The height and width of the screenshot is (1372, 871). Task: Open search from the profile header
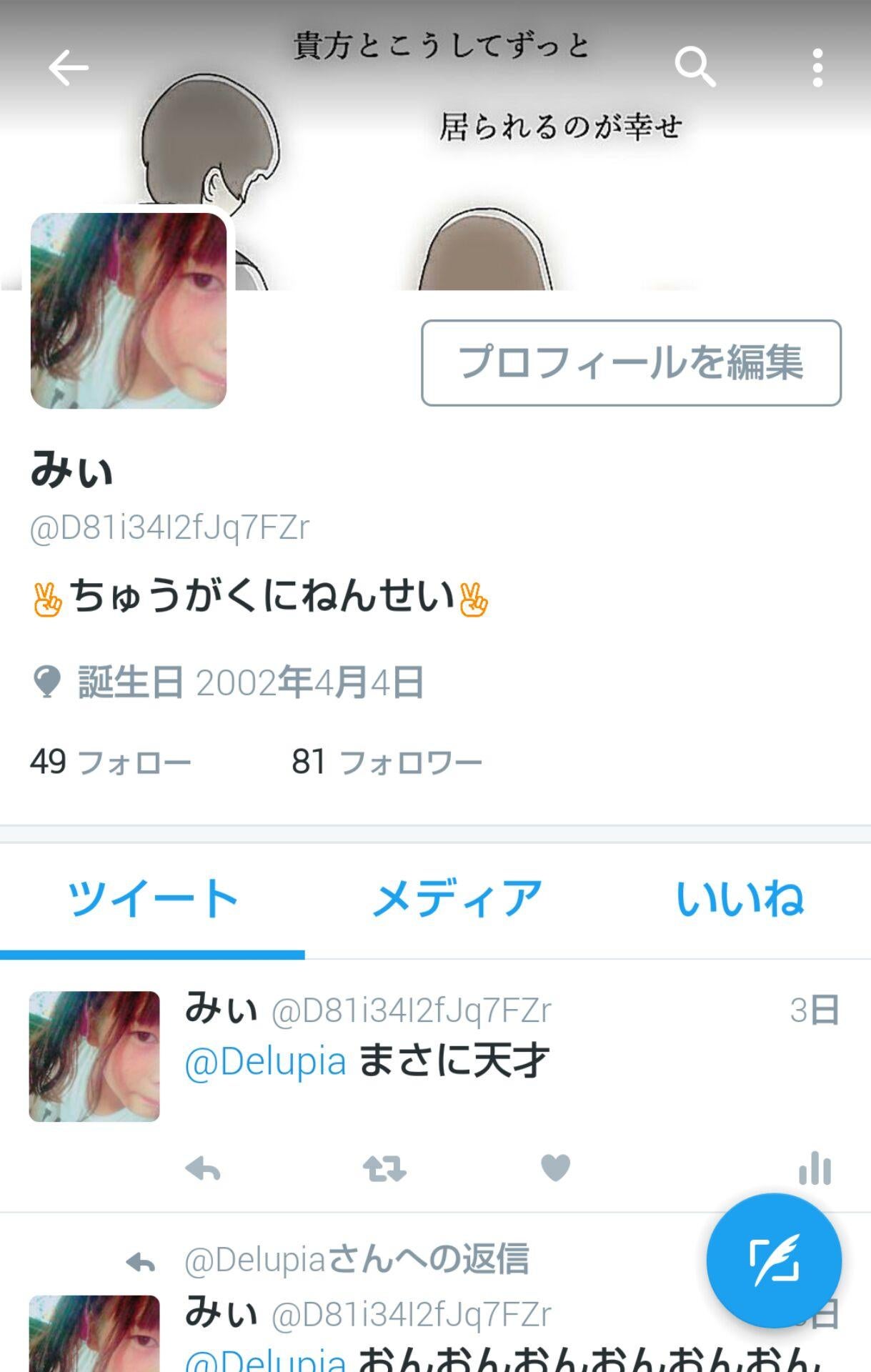[x=695, y=68]
